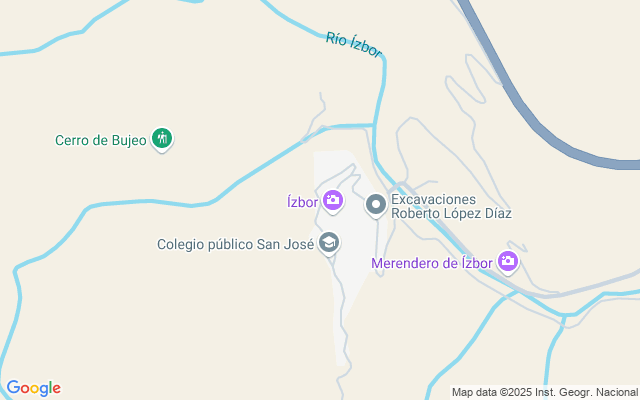
Task: Select the Ízbor camera marker
Action: coord(333,201)
